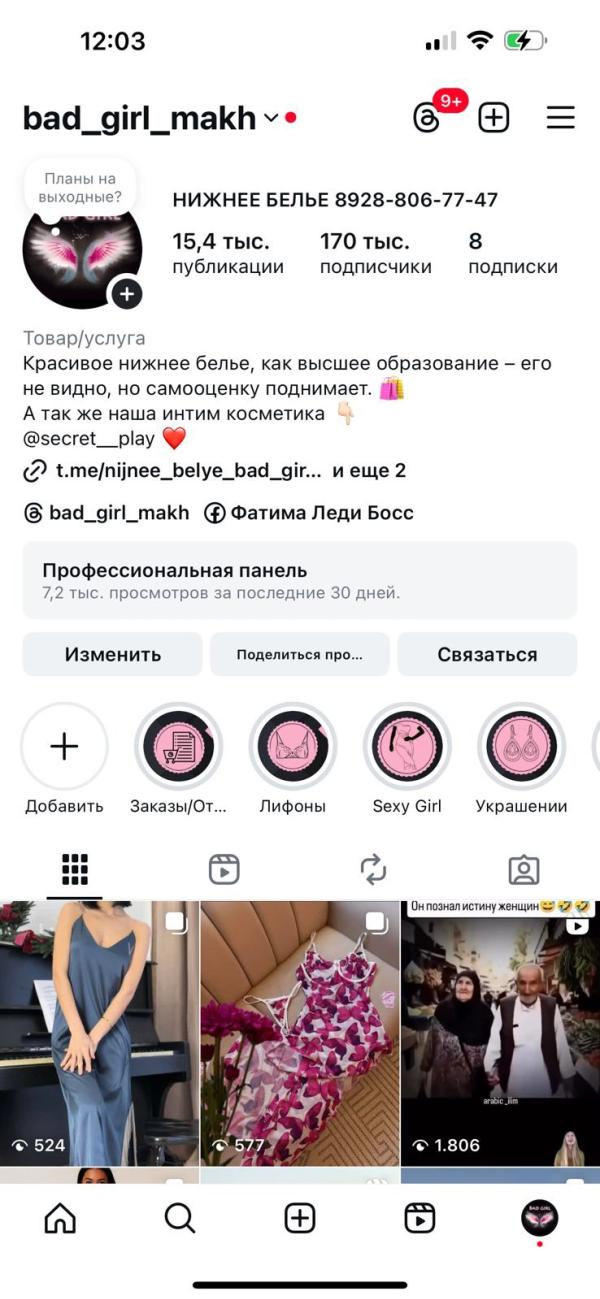The height and width of the screenshot is (1299, 600).
Task: Open the search tab in bottom bar
Action: (x=179, y=1218)
